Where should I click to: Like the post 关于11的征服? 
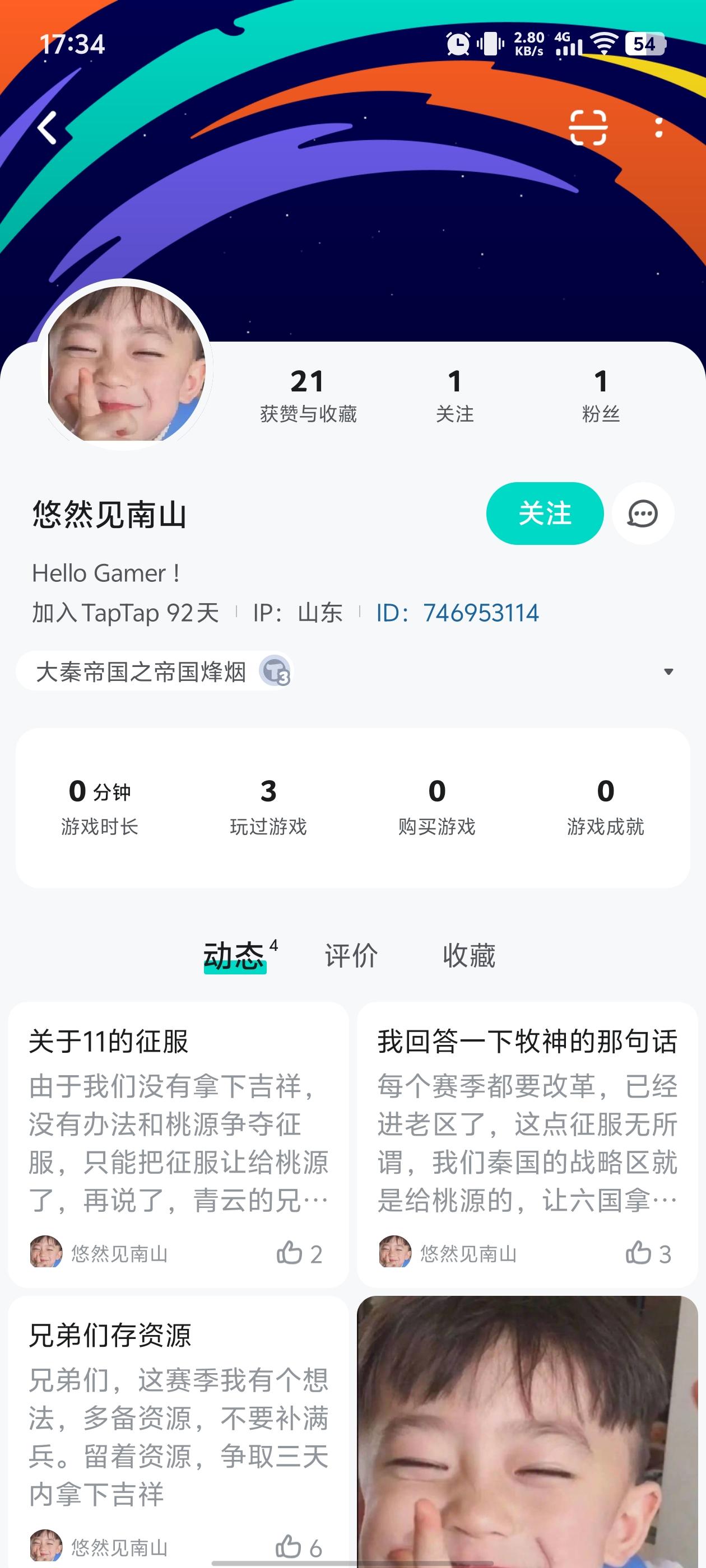(290, 1253)
